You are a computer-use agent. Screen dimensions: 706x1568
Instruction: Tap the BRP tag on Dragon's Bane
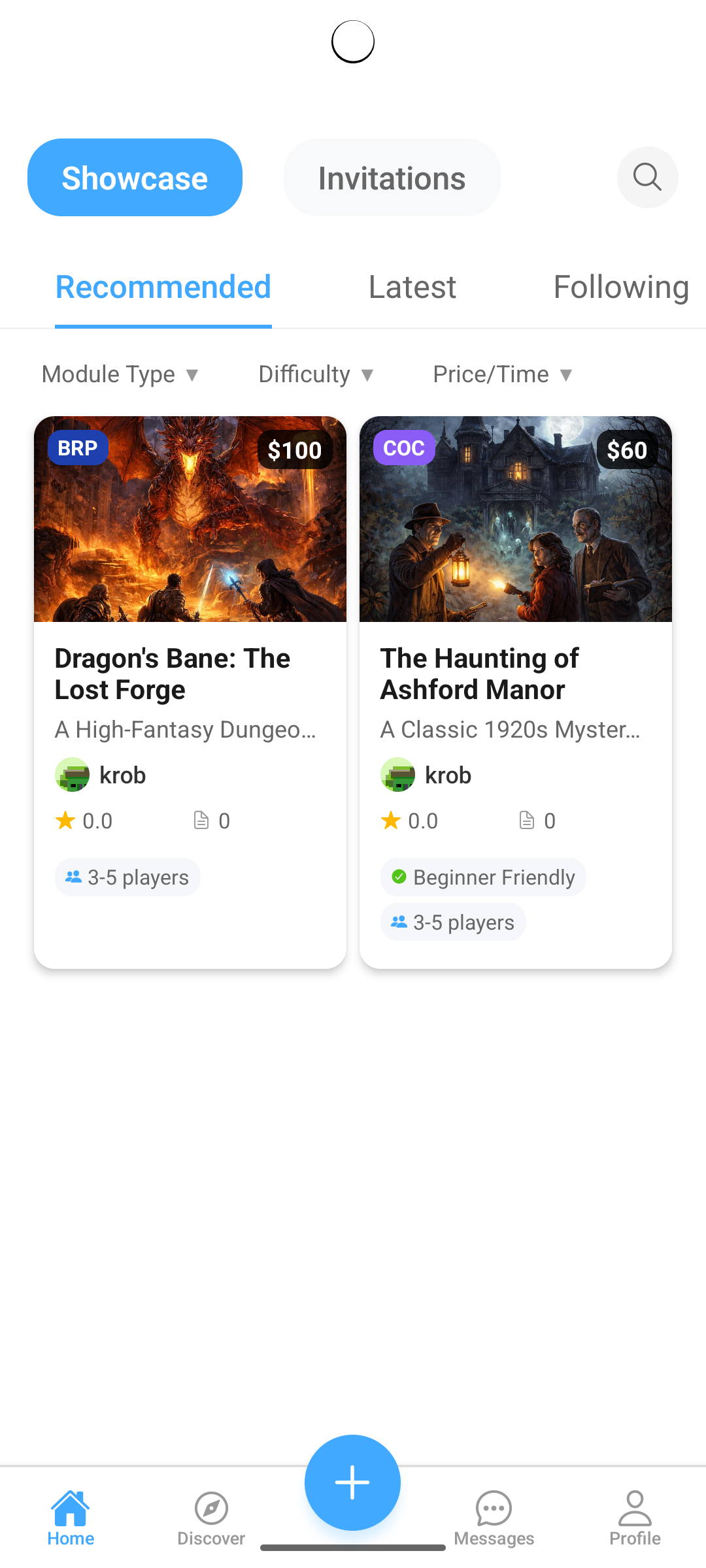point(78,448)
